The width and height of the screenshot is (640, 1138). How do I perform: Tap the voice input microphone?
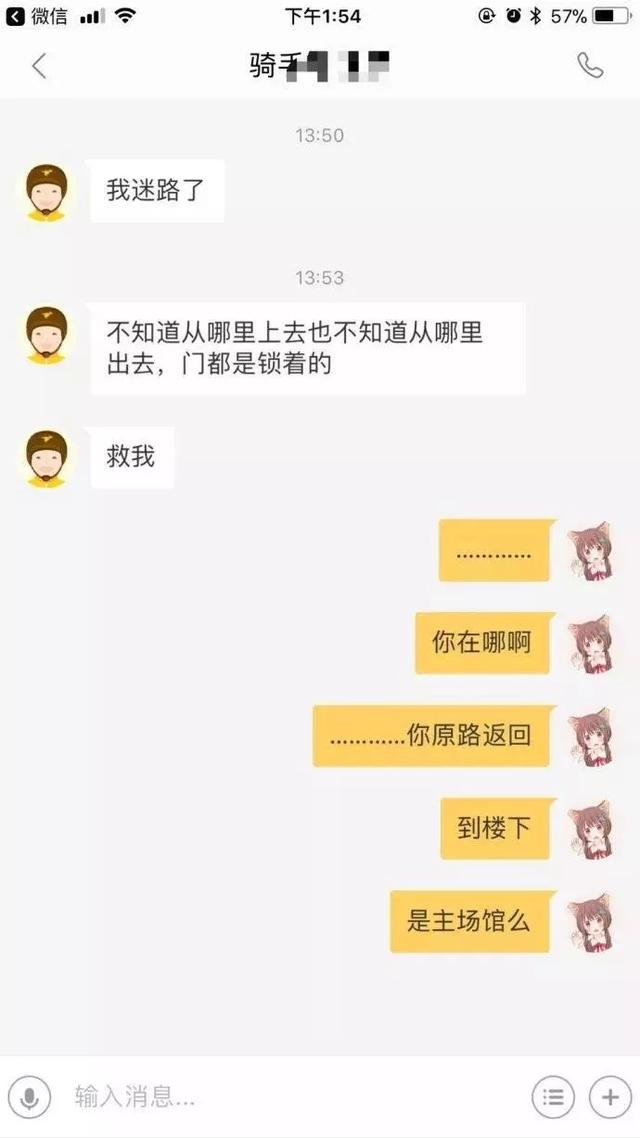coord(30,1097)
